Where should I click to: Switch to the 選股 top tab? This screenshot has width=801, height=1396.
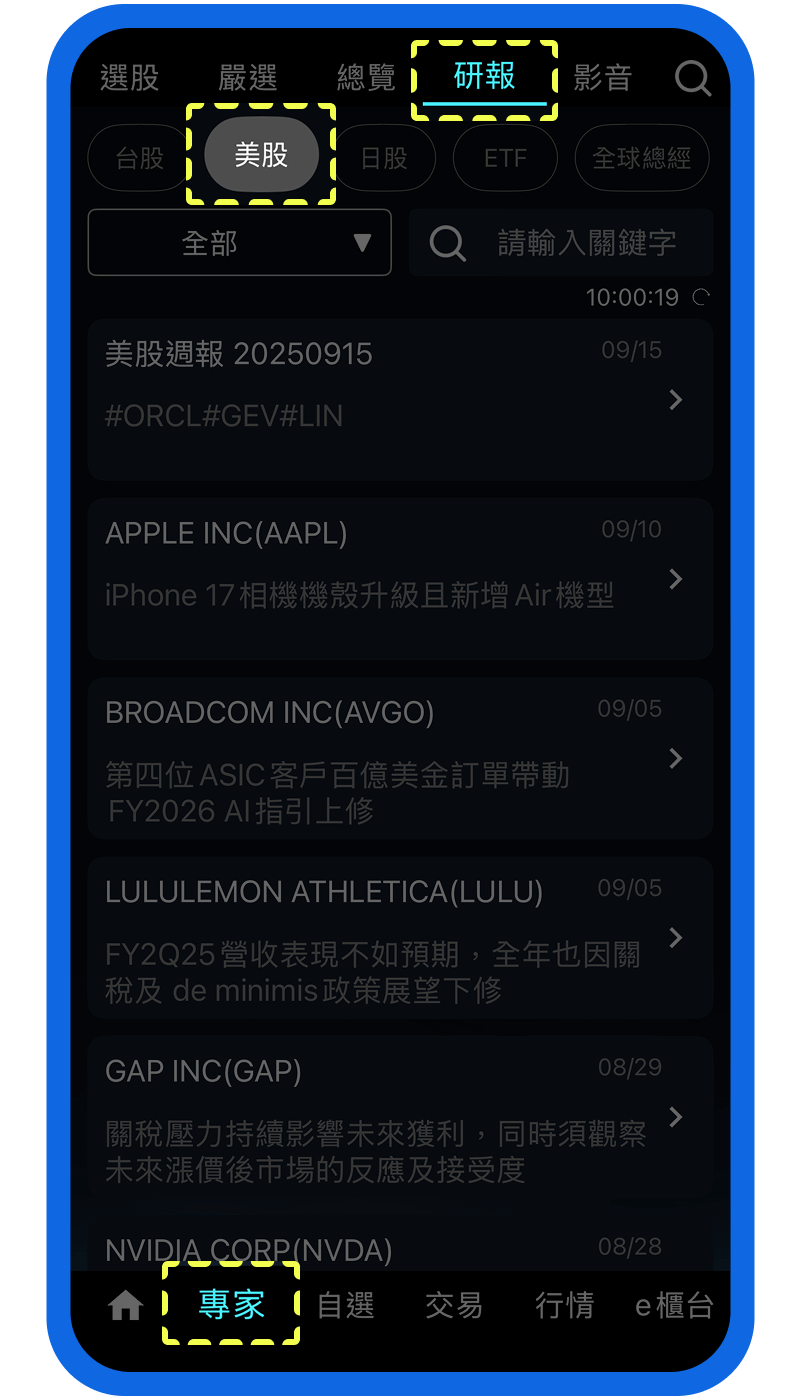[x=130, y=77]
